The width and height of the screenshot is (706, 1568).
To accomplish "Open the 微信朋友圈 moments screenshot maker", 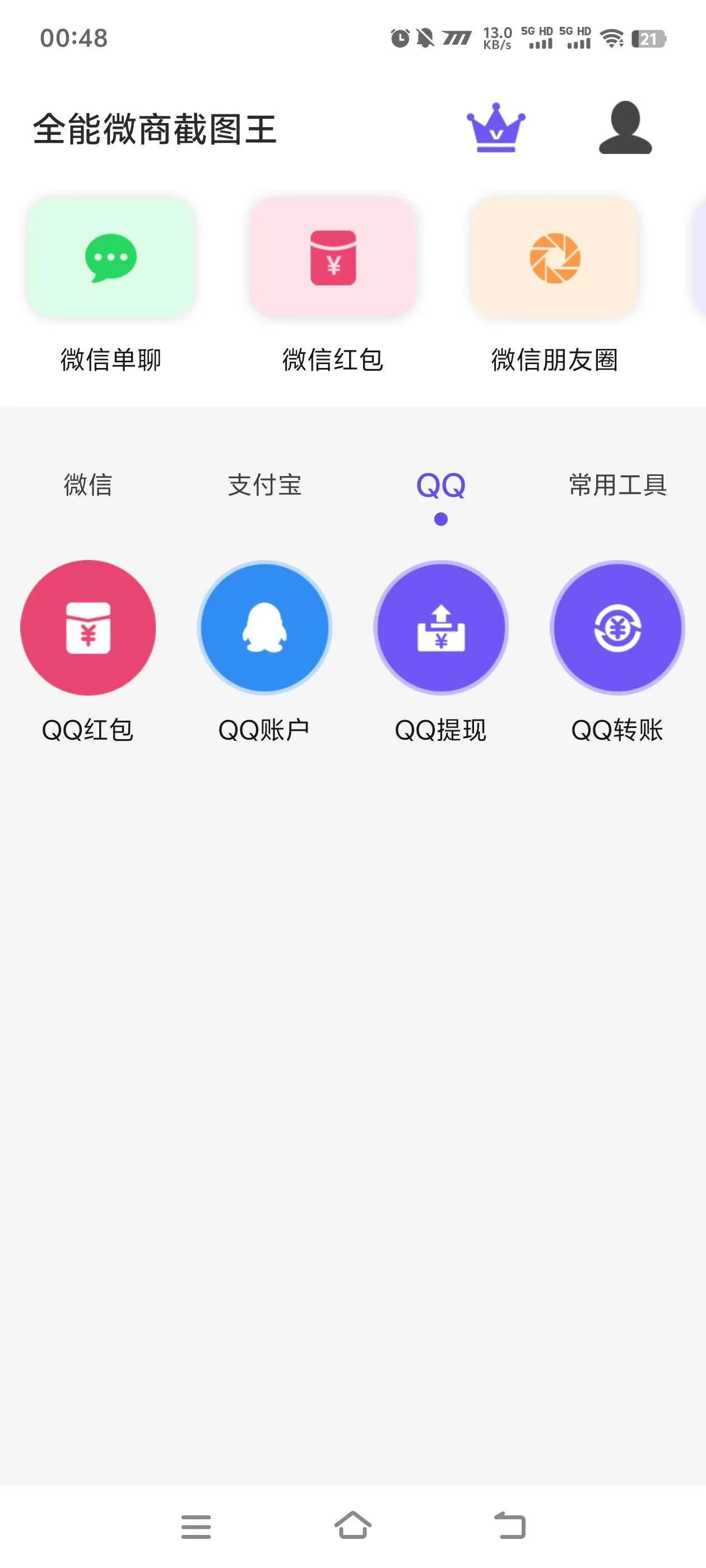I will tap(554, 259).
